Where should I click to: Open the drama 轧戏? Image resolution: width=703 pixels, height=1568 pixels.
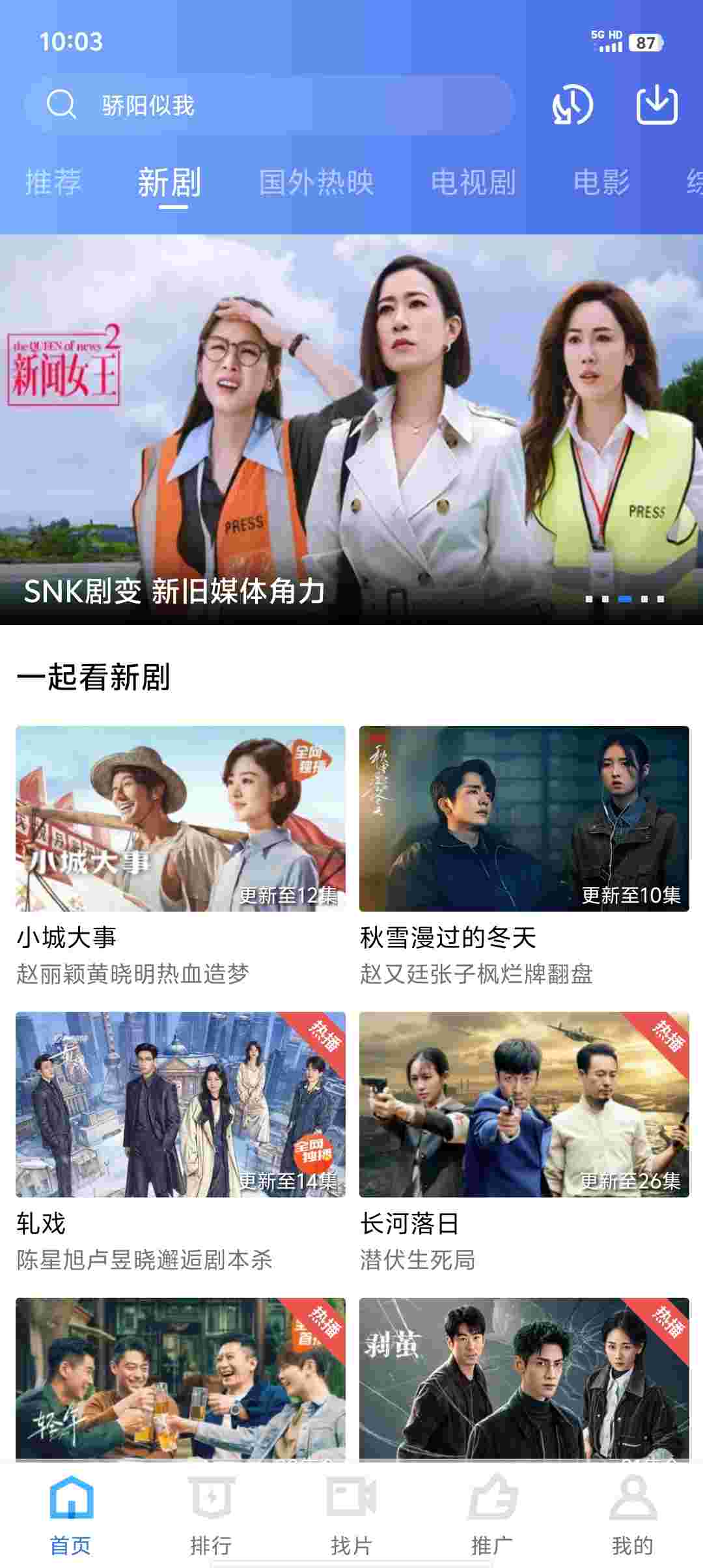(180, 1104)
